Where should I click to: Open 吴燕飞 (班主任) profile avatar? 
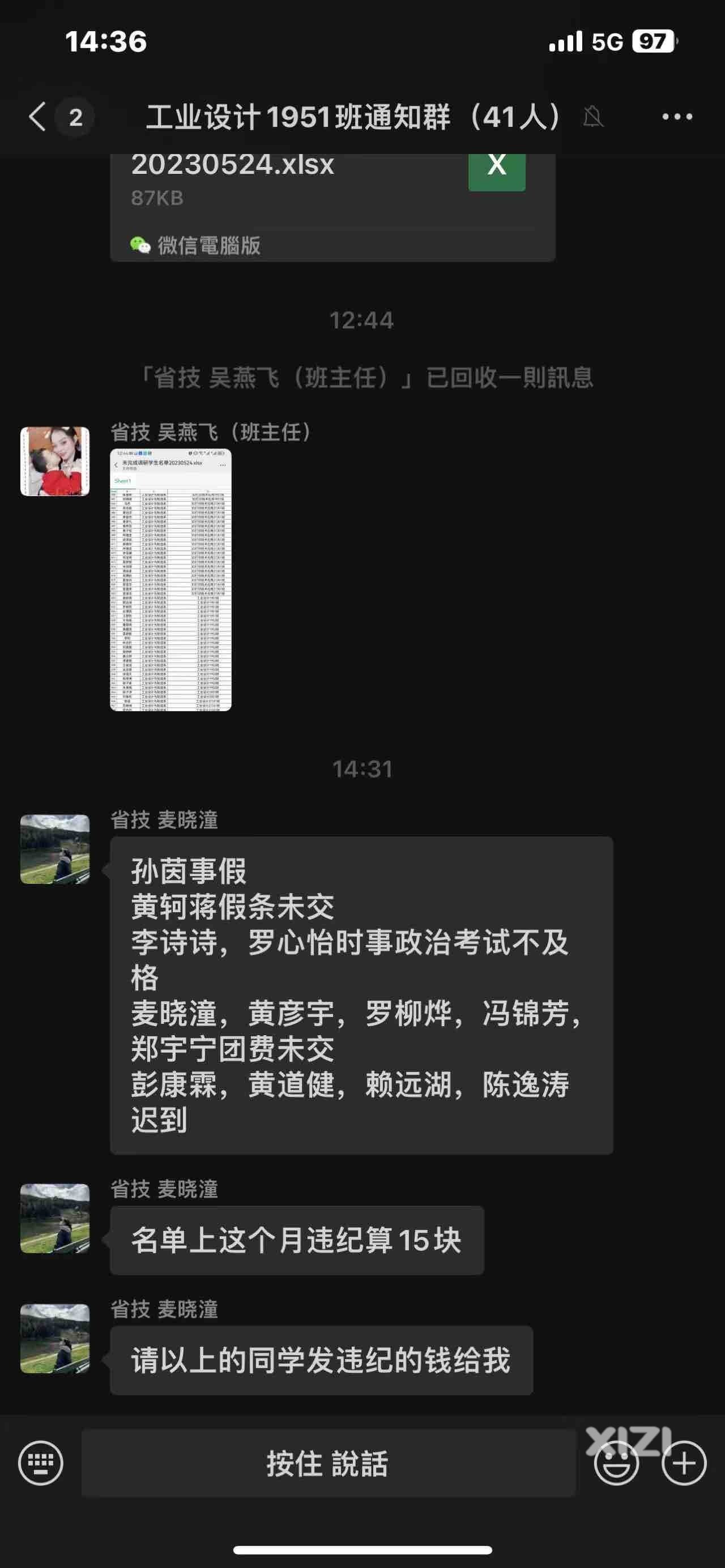pos(55,461)
